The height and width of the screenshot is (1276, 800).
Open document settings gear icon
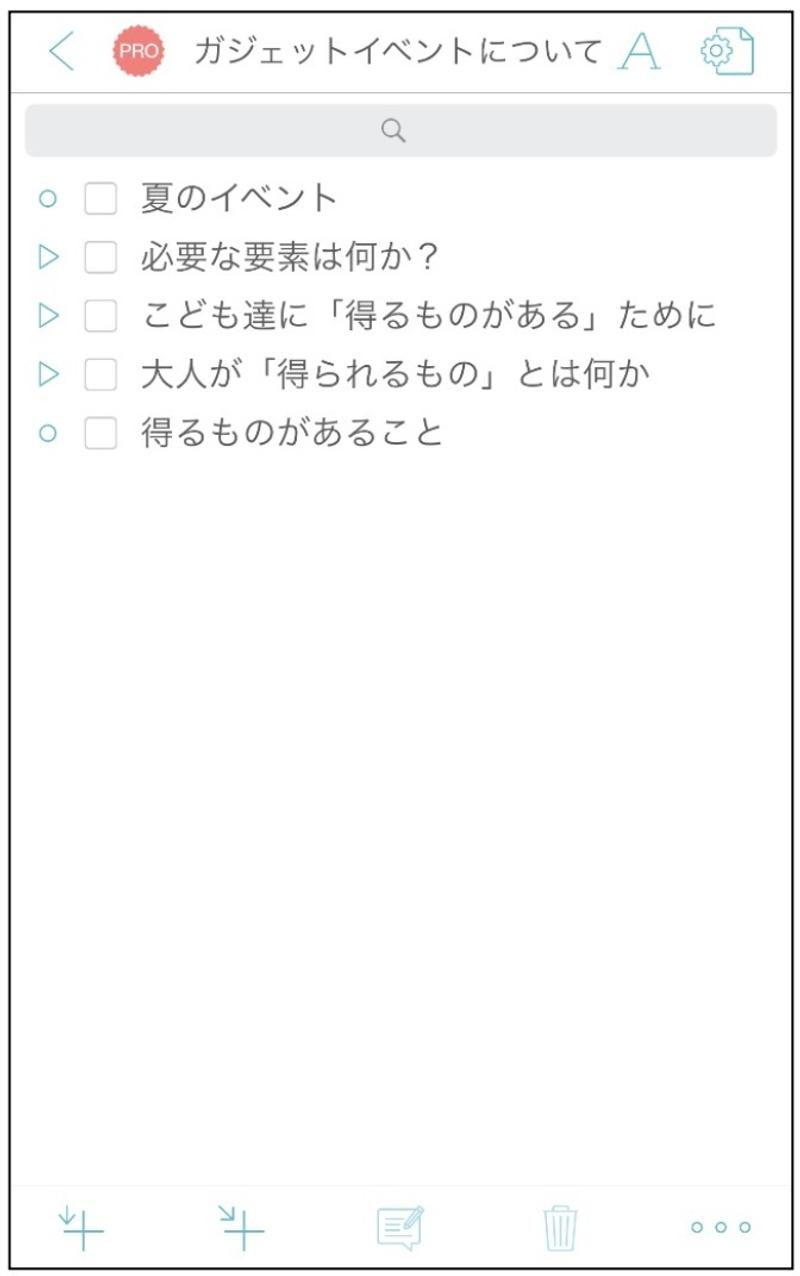click(x=726, y=51)
